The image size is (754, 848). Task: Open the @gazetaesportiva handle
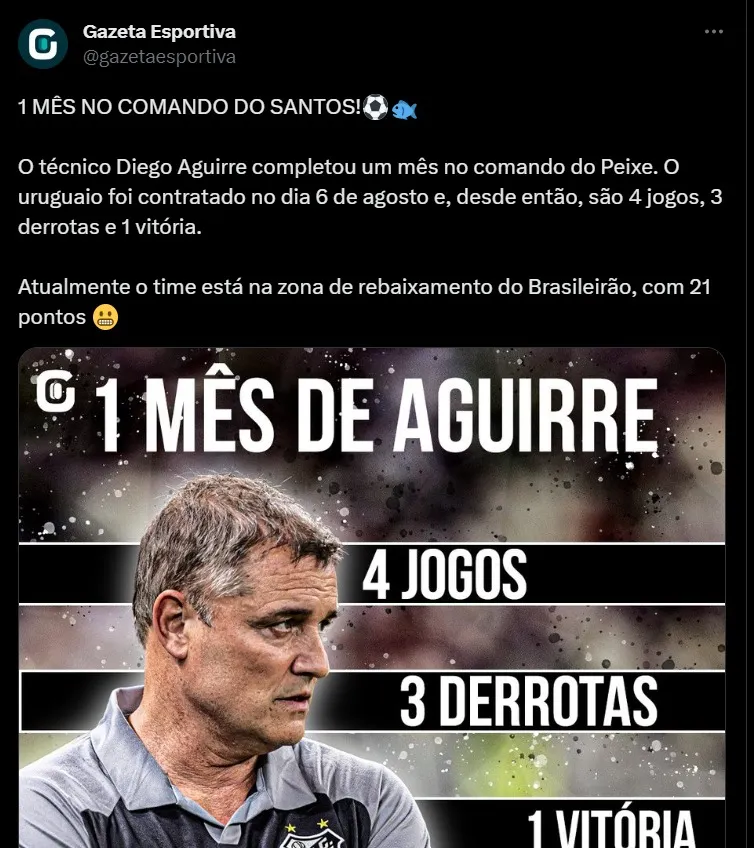tap(159, 57)
